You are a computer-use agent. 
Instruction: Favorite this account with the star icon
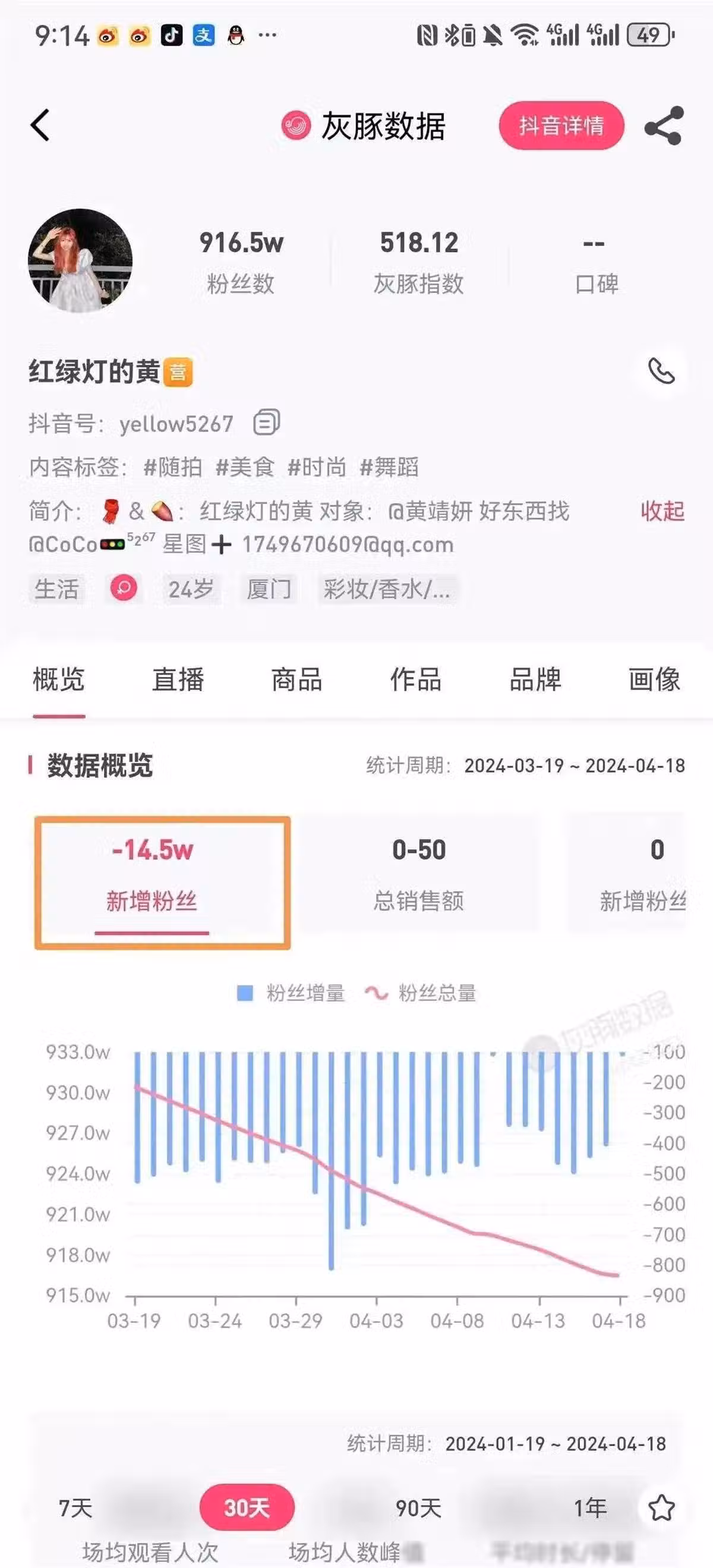[x=661, y=1508]
